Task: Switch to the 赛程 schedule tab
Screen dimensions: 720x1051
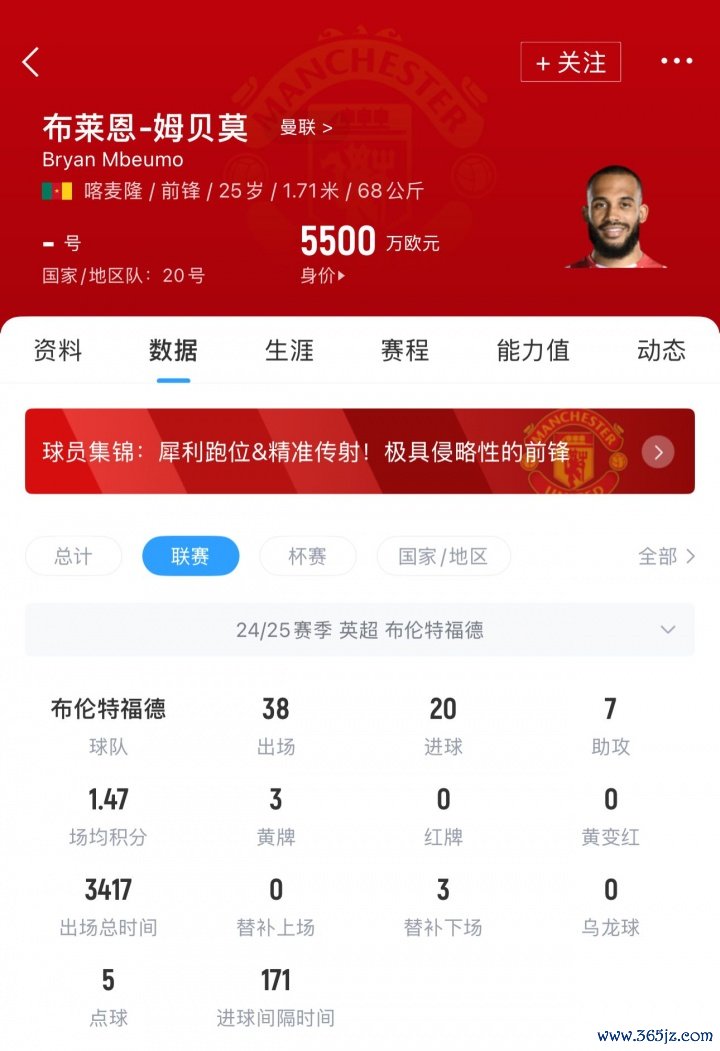Action: (x=405, y=350)
